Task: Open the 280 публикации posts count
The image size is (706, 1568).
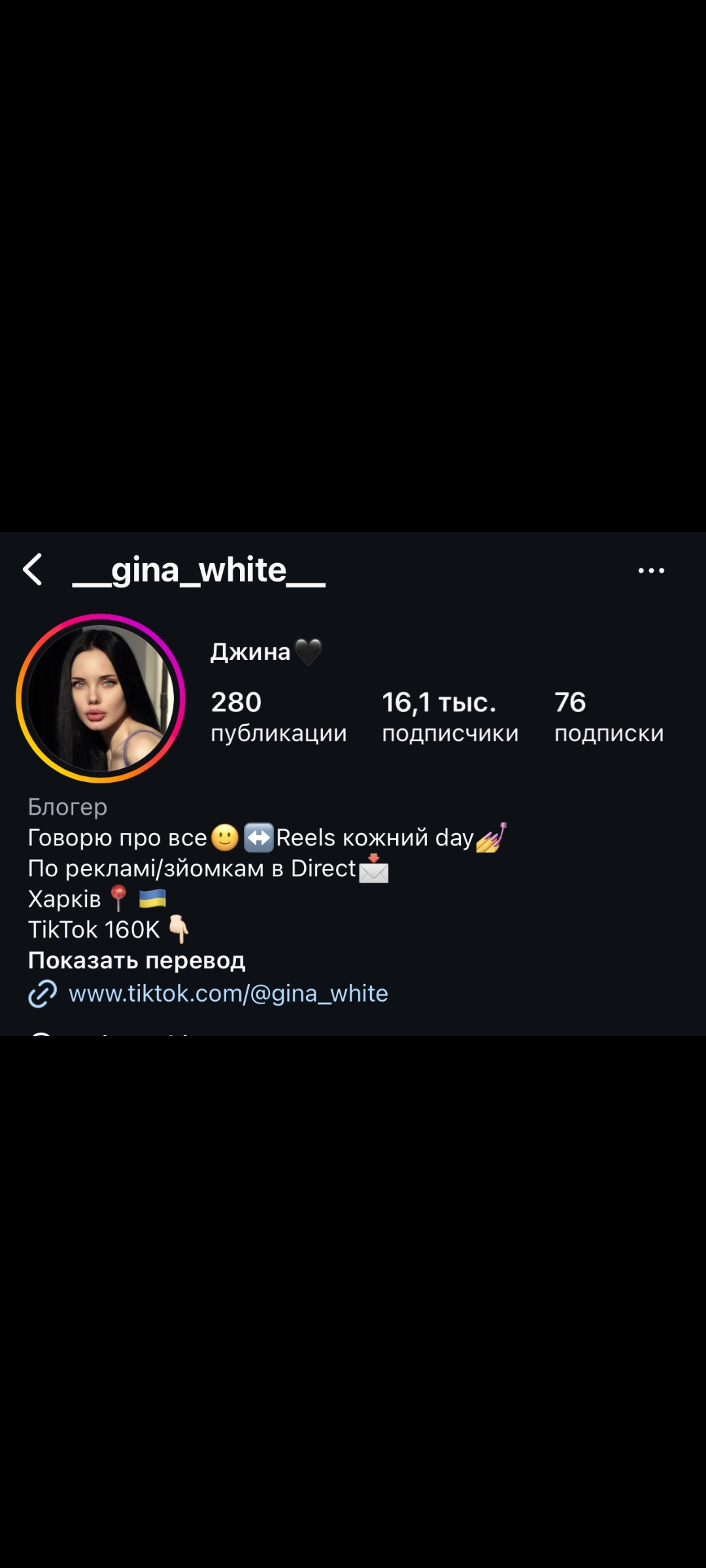Action: (278, 717)
